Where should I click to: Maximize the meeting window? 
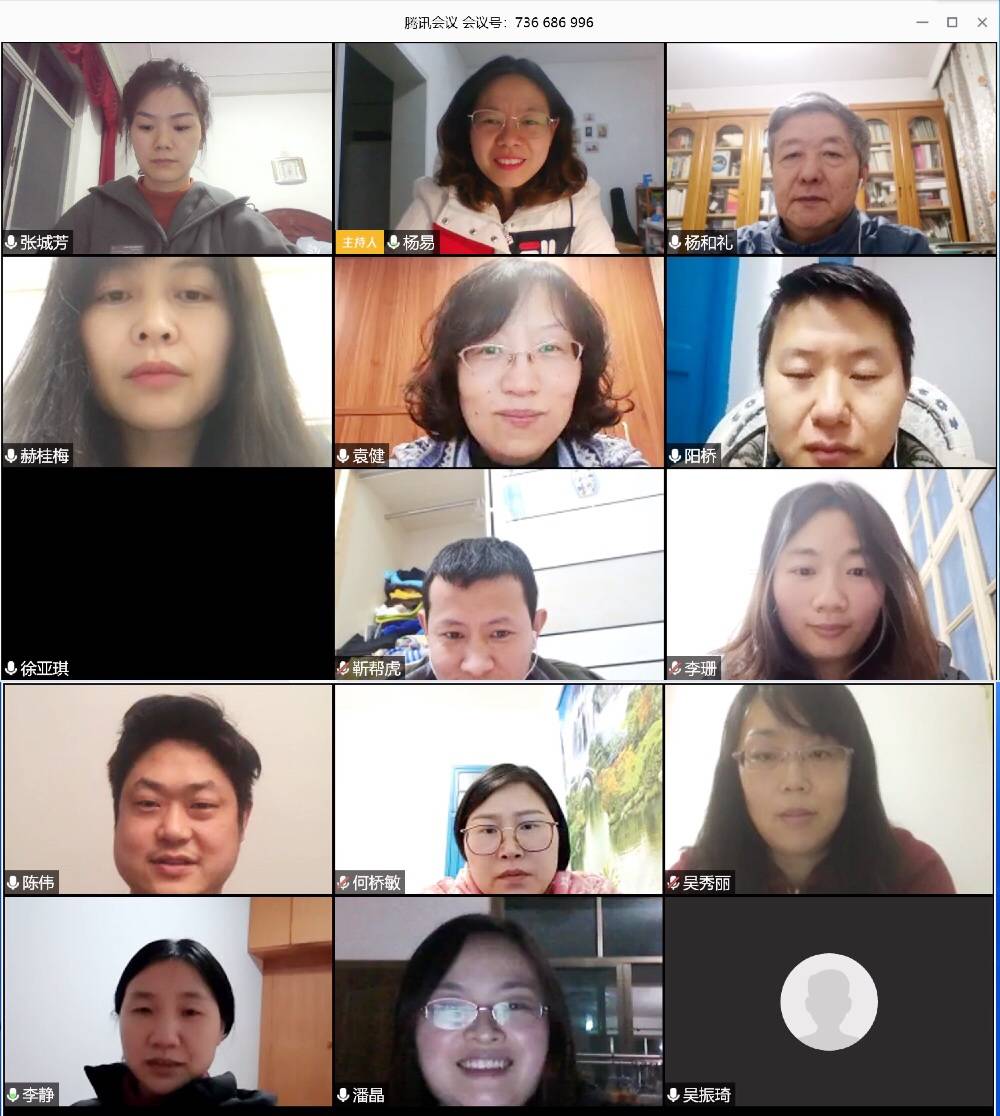coord(952,22)
